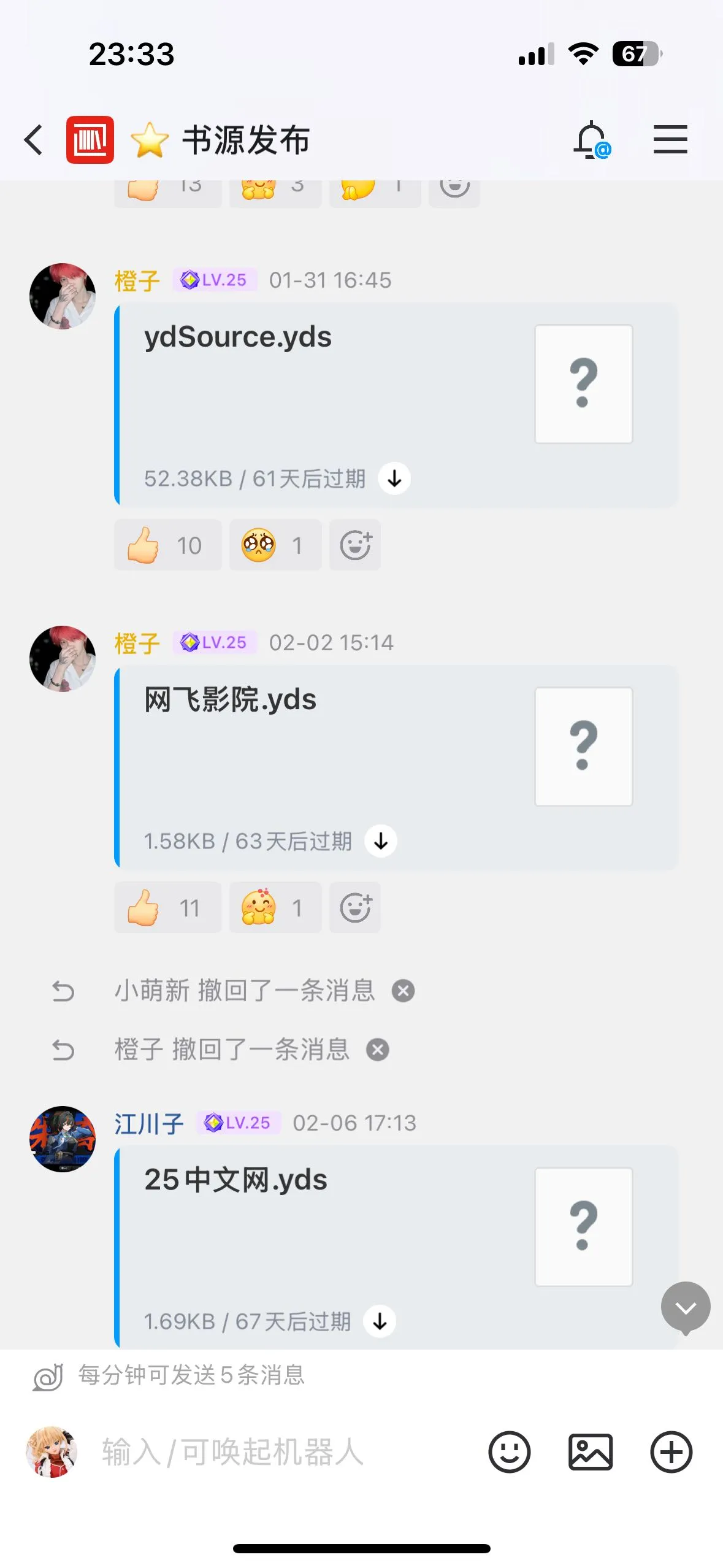The width and height of the screenshot is (723, 1568).
Task: Download the ydSource.yds file
Action: (x=394, y=478)
